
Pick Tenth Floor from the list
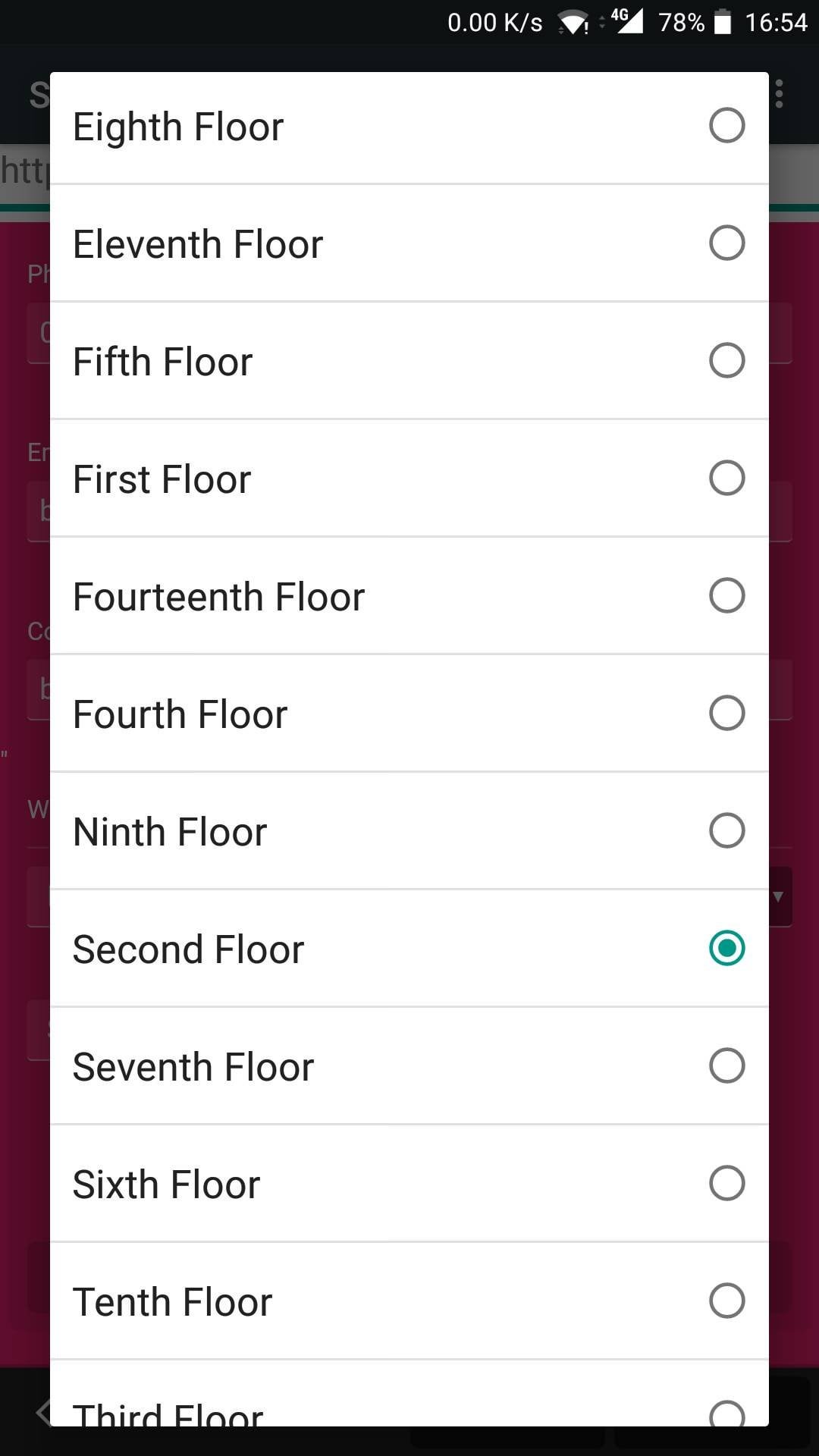point(409,1301)
